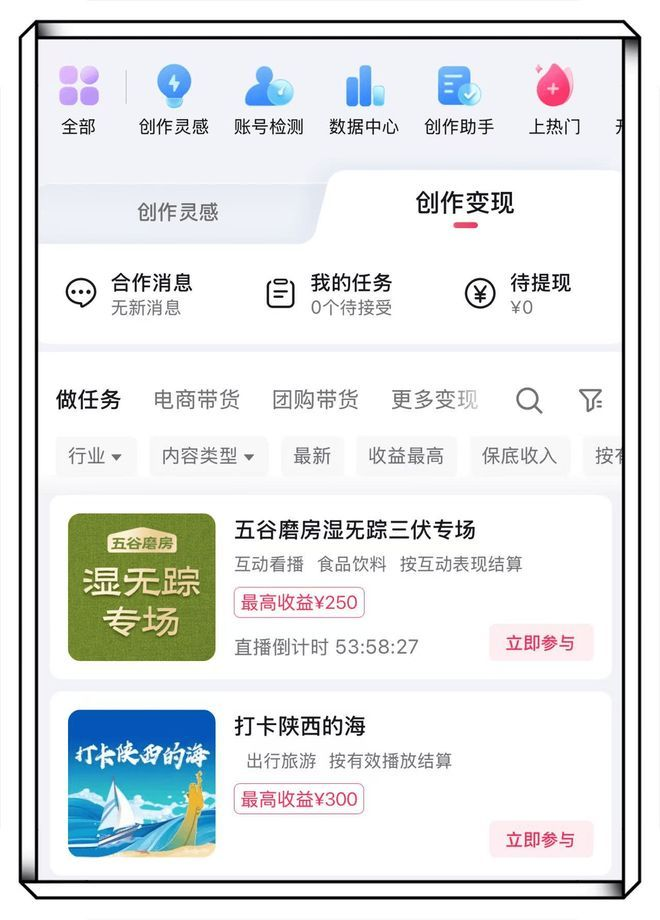Expand the 行业 dropdown
660x920 pixels.
pos(95,456)
